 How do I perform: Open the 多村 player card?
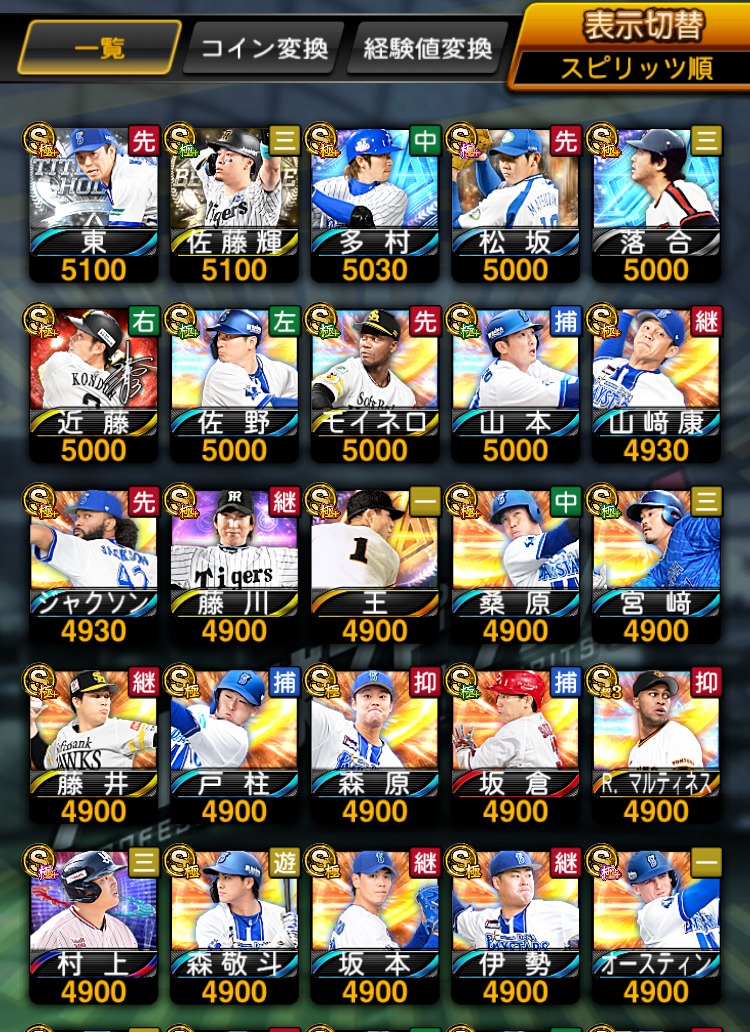(x=375, y=200)
